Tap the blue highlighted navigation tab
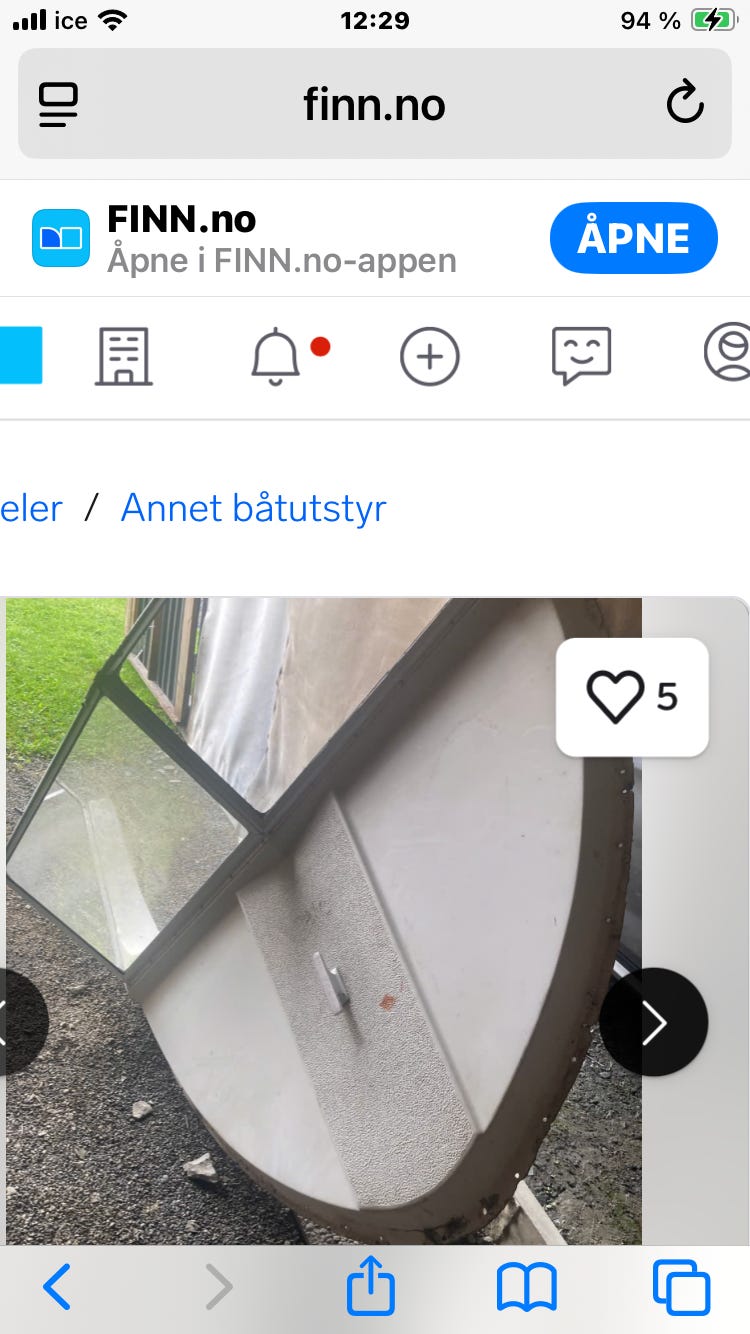750x1334 pixels. point(20,355)
